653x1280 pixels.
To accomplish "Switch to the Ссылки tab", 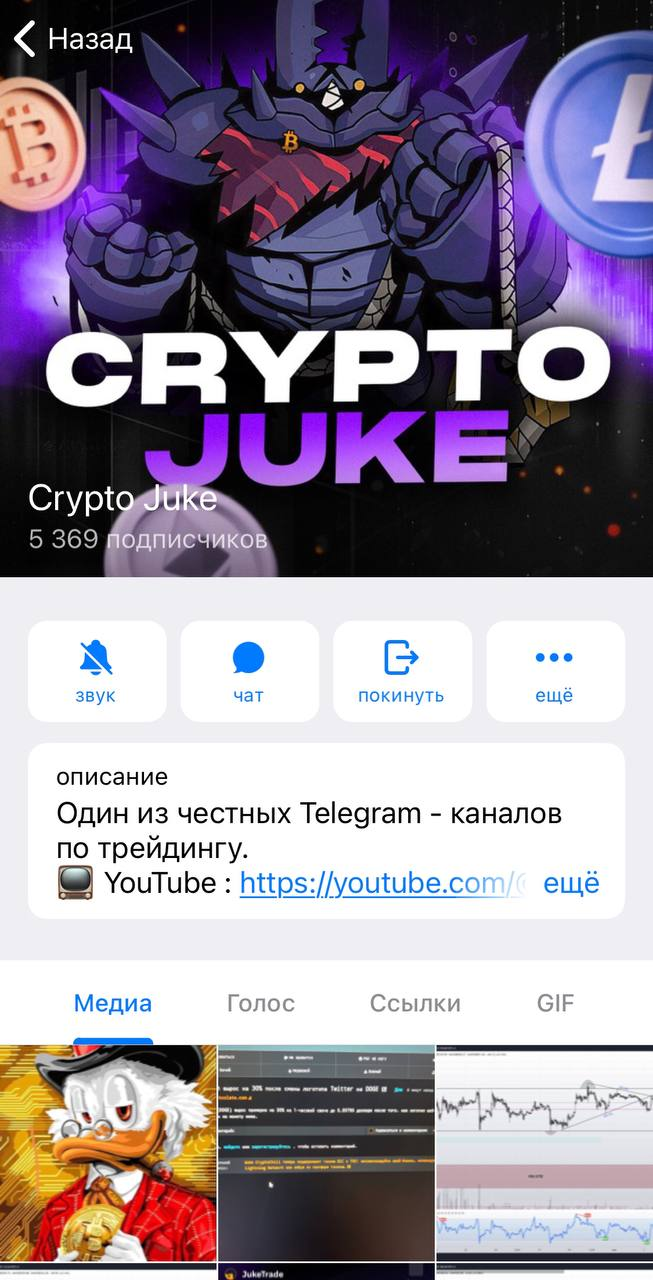I will coord(415,1003).
